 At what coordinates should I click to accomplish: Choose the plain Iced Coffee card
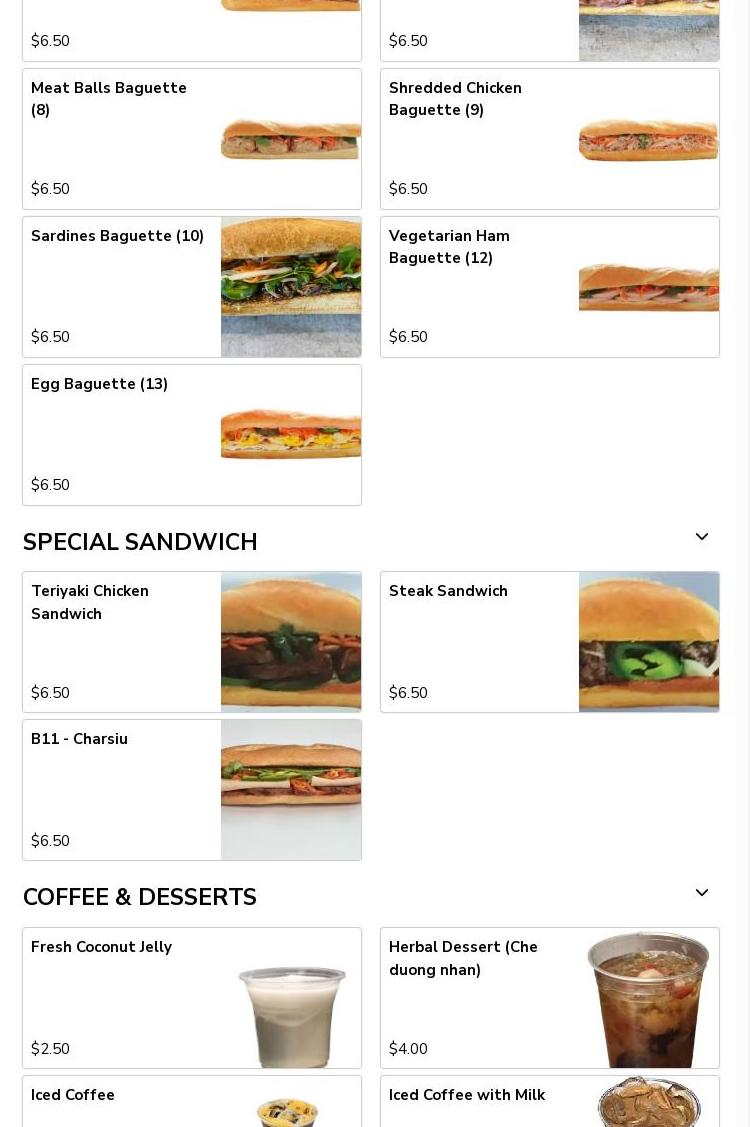pyautogui.click(x=192, y=1102)
